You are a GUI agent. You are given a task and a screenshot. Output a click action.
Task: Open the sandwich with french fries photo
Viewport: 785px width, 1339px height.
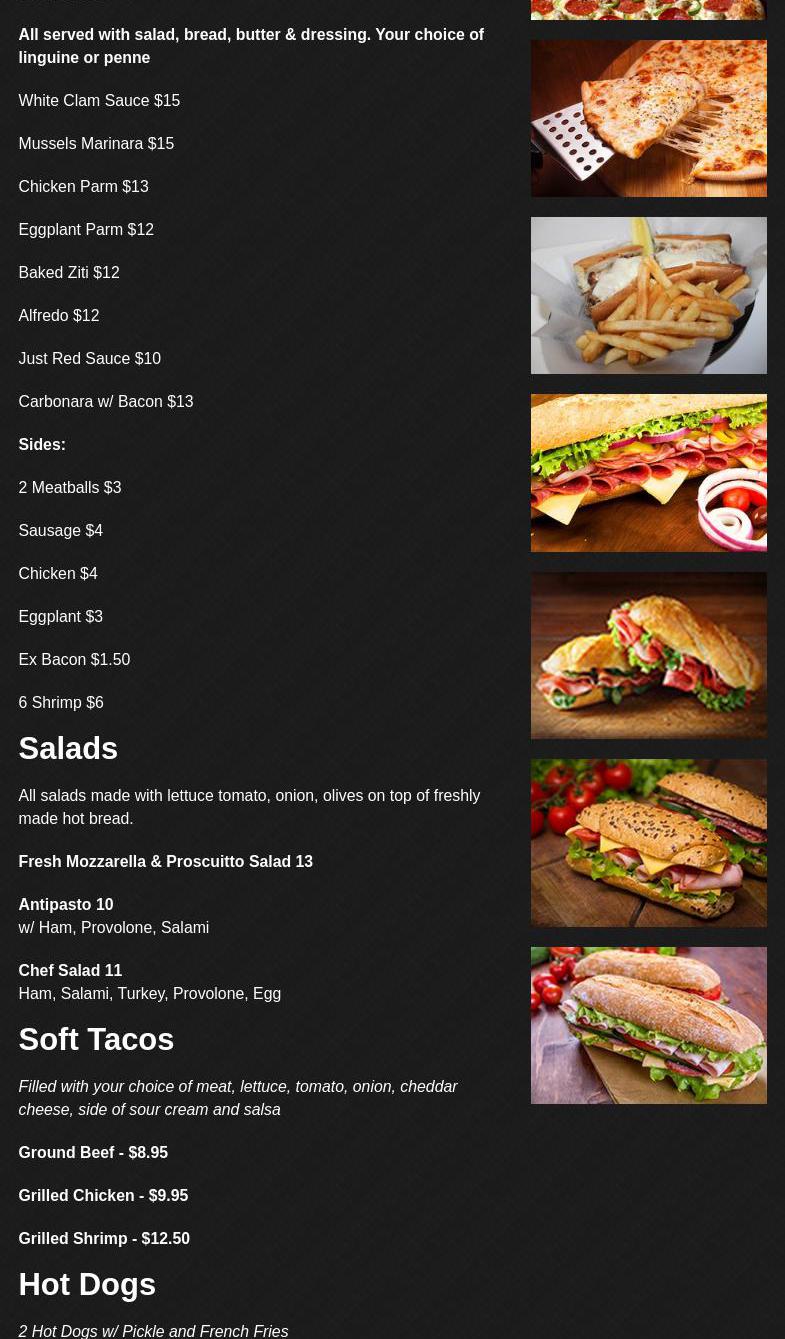pyautogui.click(x=648, y=295)
